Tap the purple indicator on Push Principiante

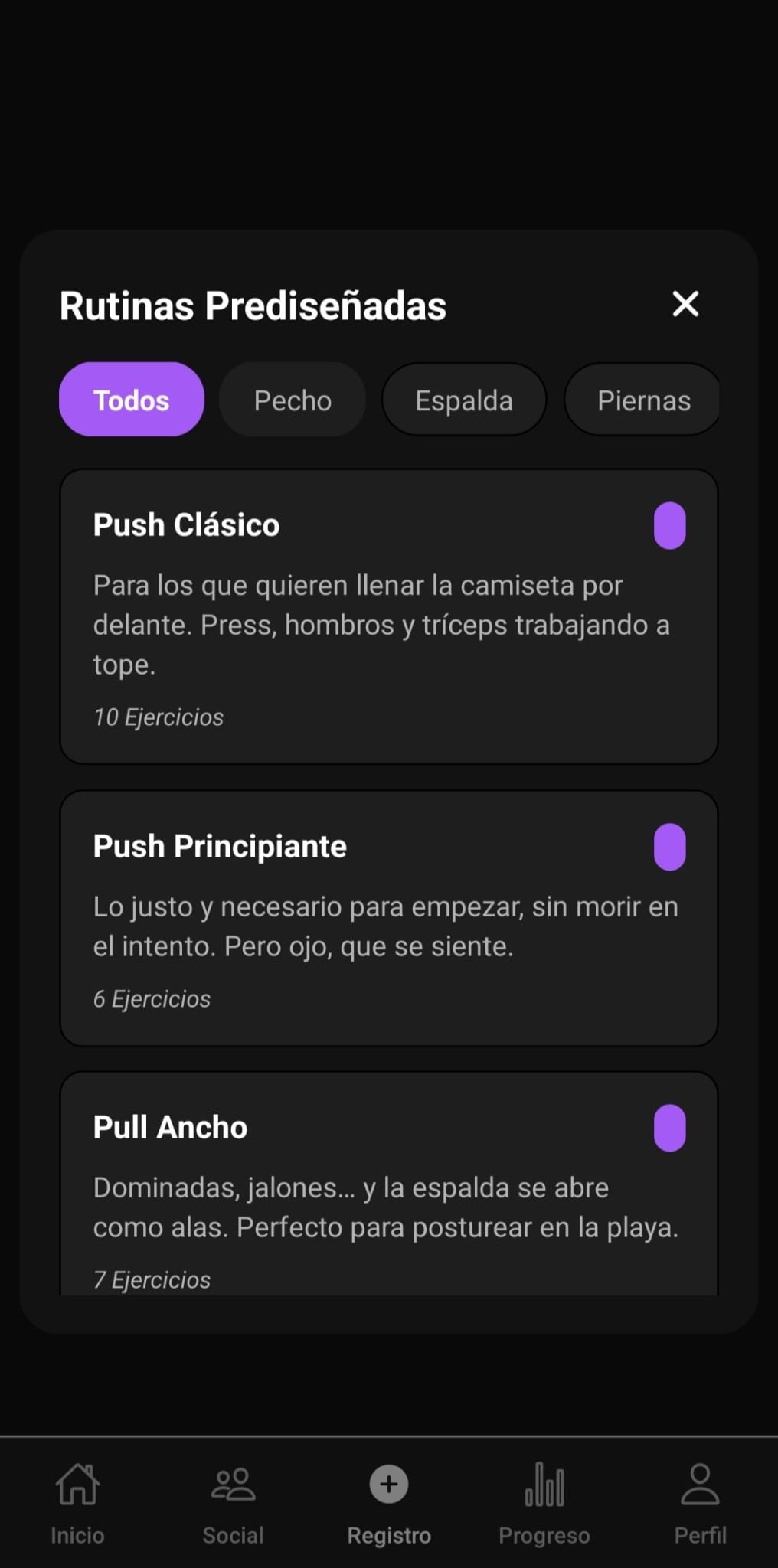(669, 846)
